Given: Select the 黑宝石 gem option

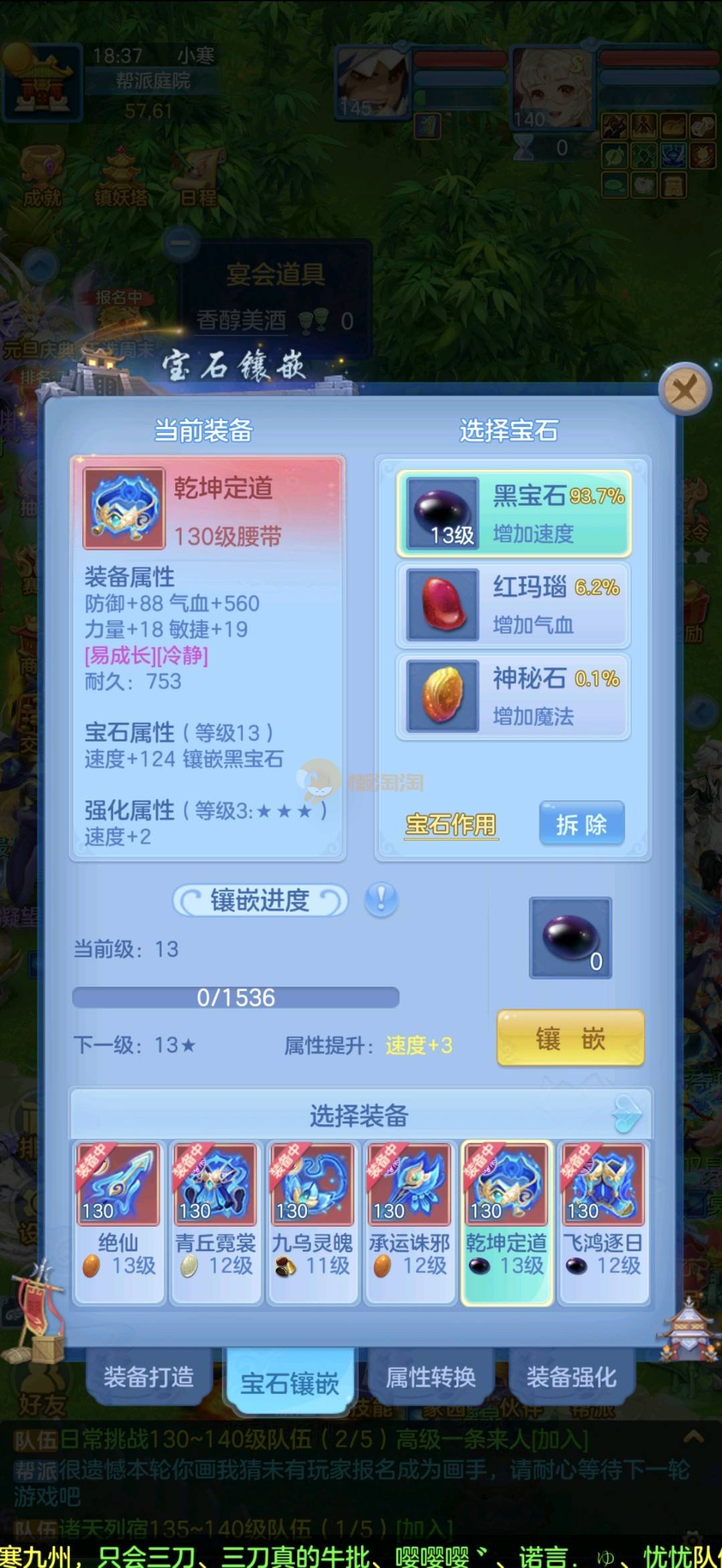Looking at the screenshot, I should 513,514.
